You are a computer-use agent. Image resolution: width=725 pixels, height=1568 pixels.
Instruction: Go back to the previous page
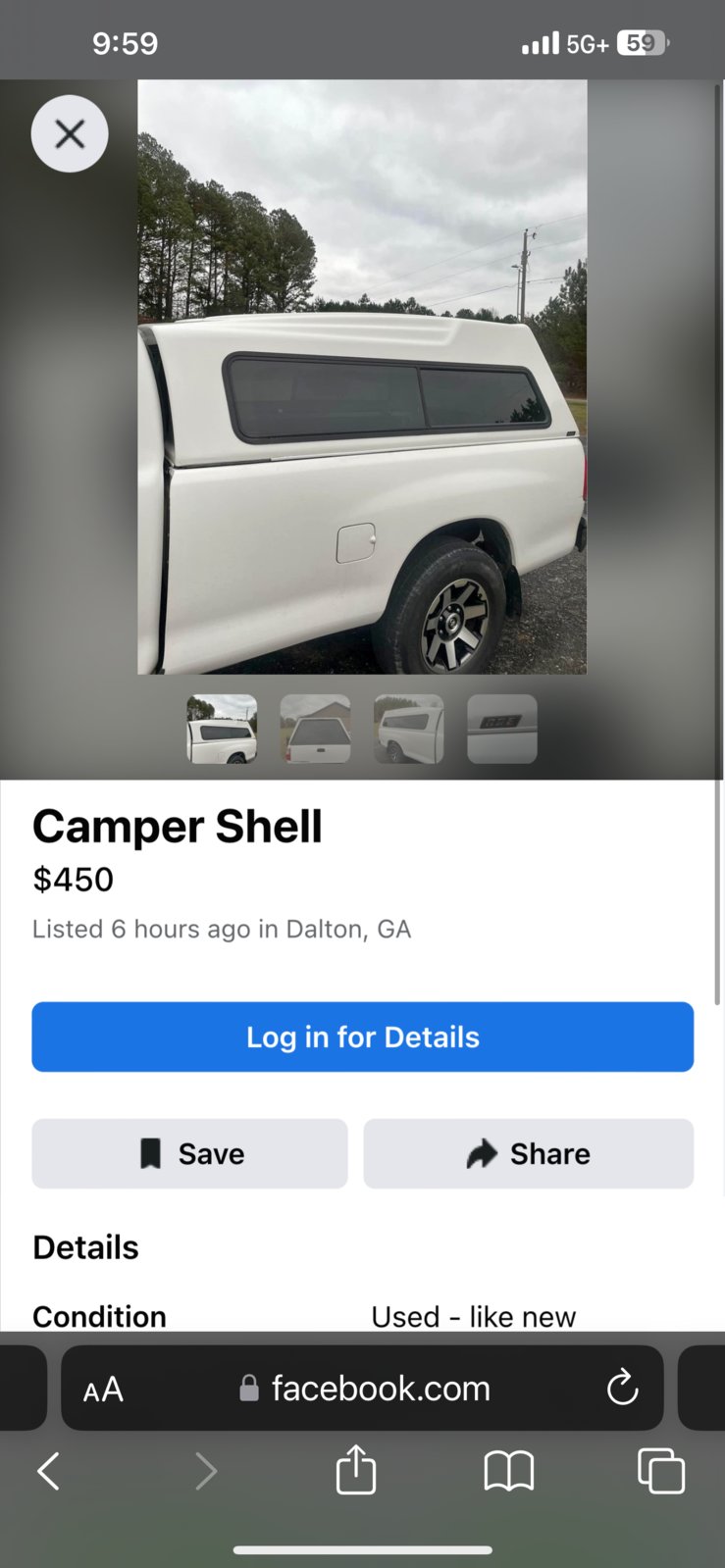pyautogui.click(x=48, y=1471)
